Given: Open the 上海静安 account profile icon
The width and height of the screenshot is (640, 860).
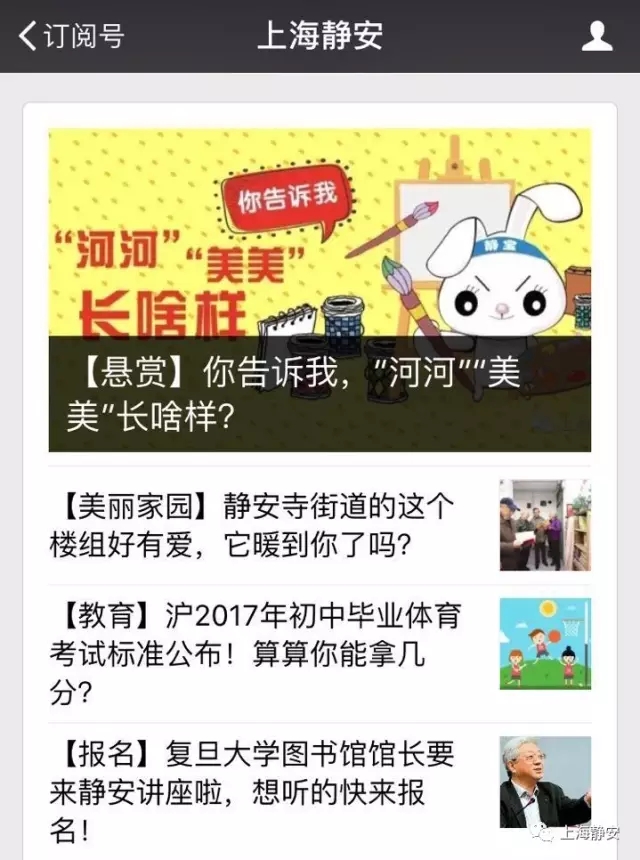Looking at the screenshot, I should click(x=597, y=37).
